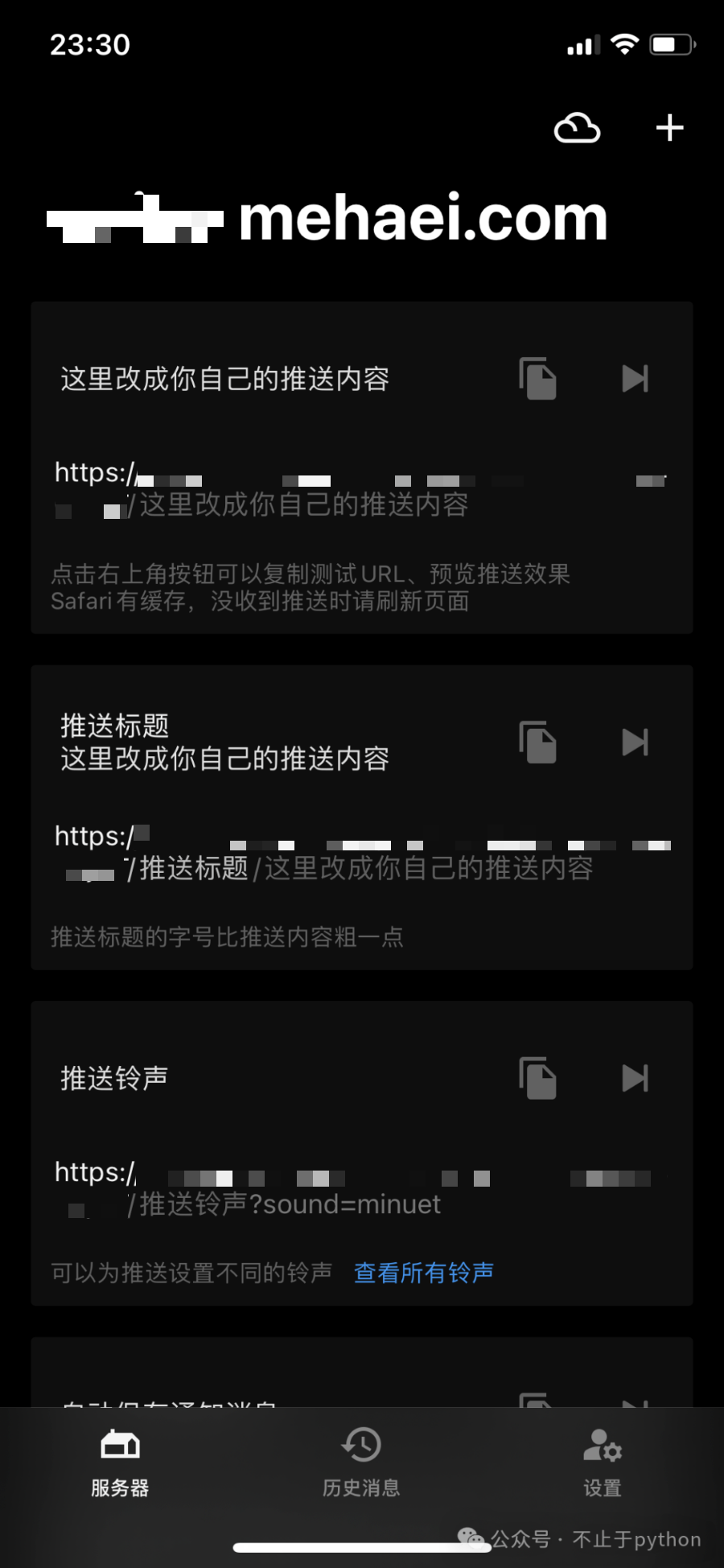Add a new server with plus icon
This screenshot has height=1568, width=724.
669,128
